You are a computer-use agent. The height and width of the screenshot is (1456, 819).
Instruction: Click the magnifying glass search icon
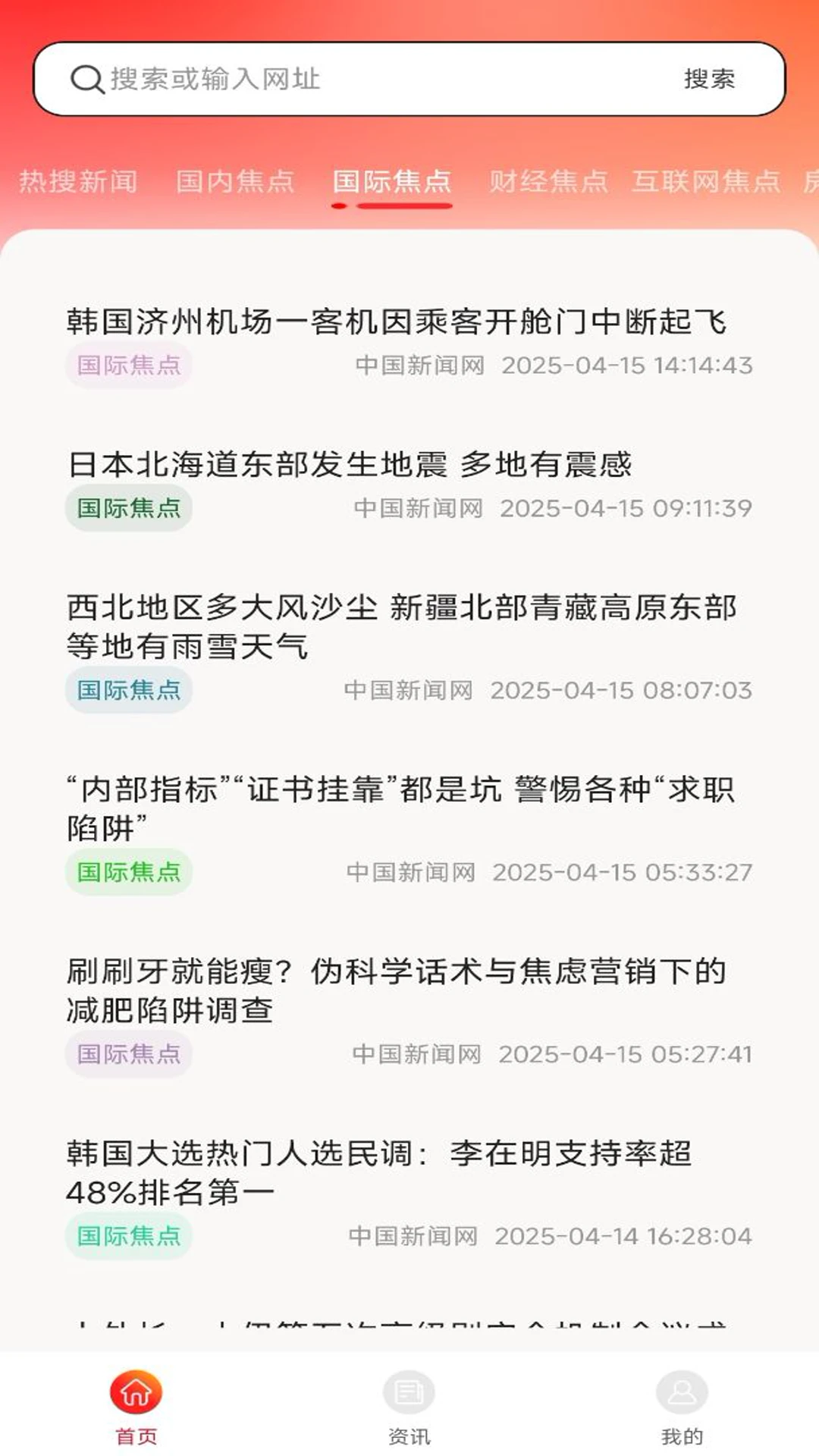coord(85,80)
